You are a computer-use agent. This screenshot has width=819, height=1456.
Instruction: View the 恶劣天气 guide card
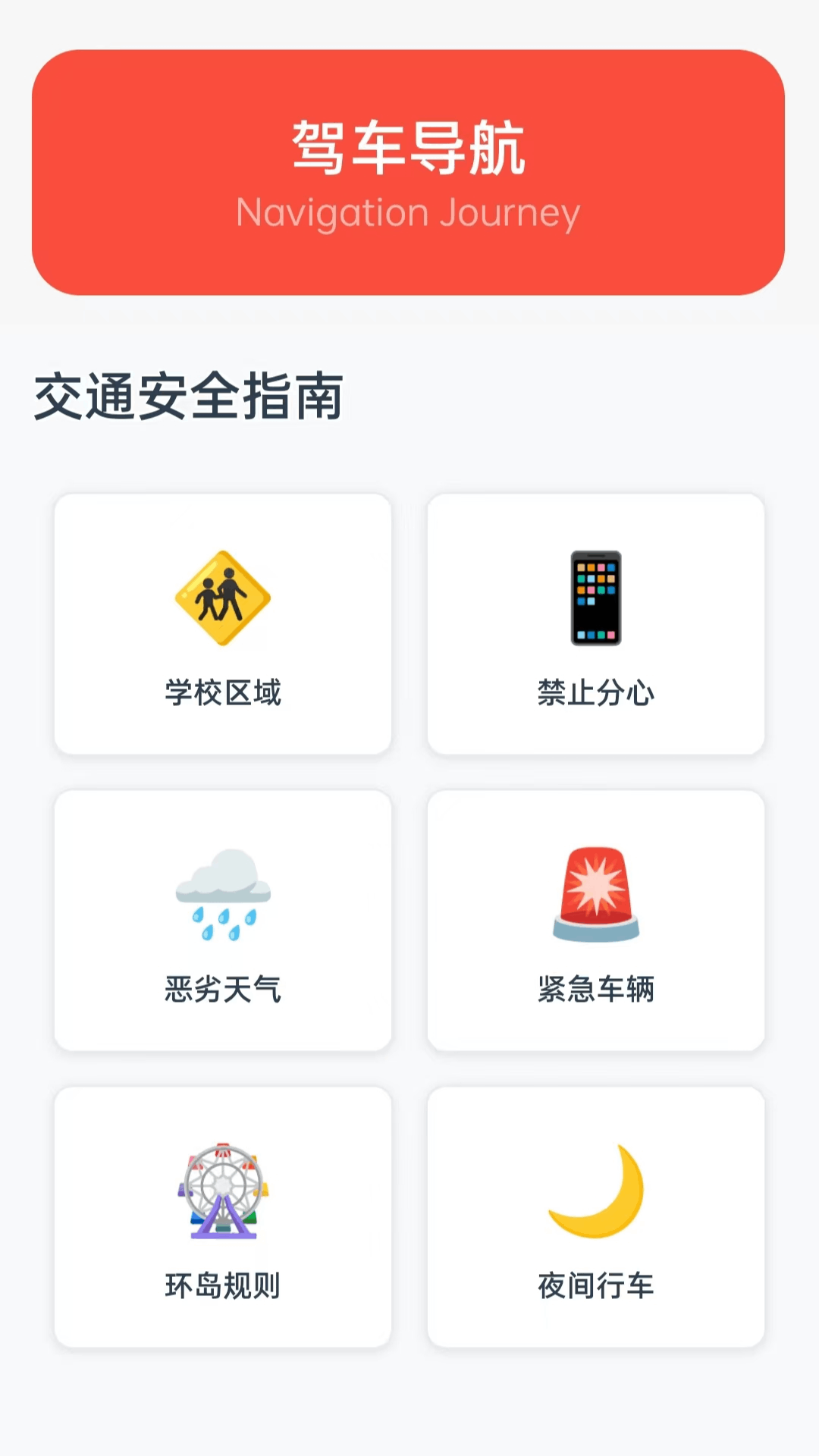(x=223, y=921)
